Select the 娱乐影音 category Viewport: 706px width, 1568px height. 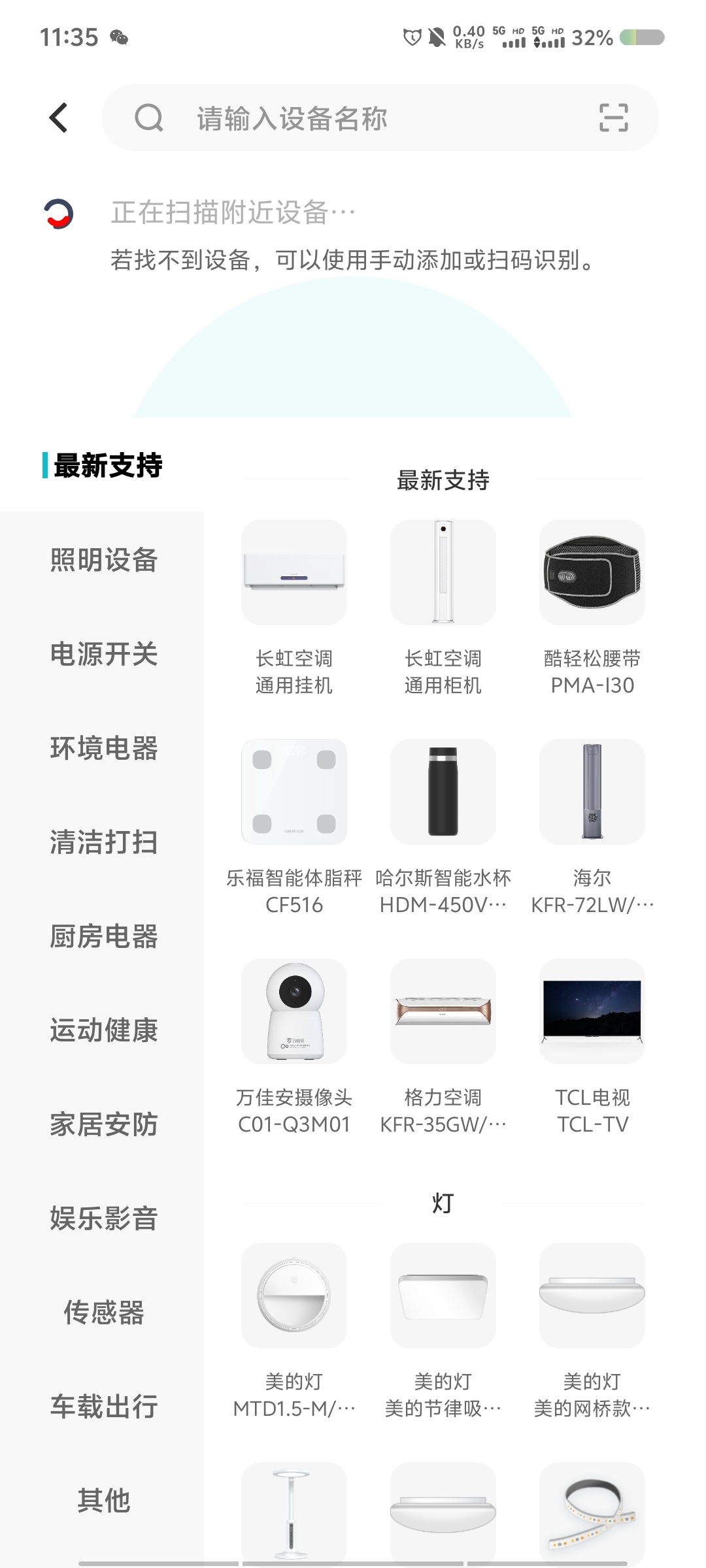tap(103, 1218)
